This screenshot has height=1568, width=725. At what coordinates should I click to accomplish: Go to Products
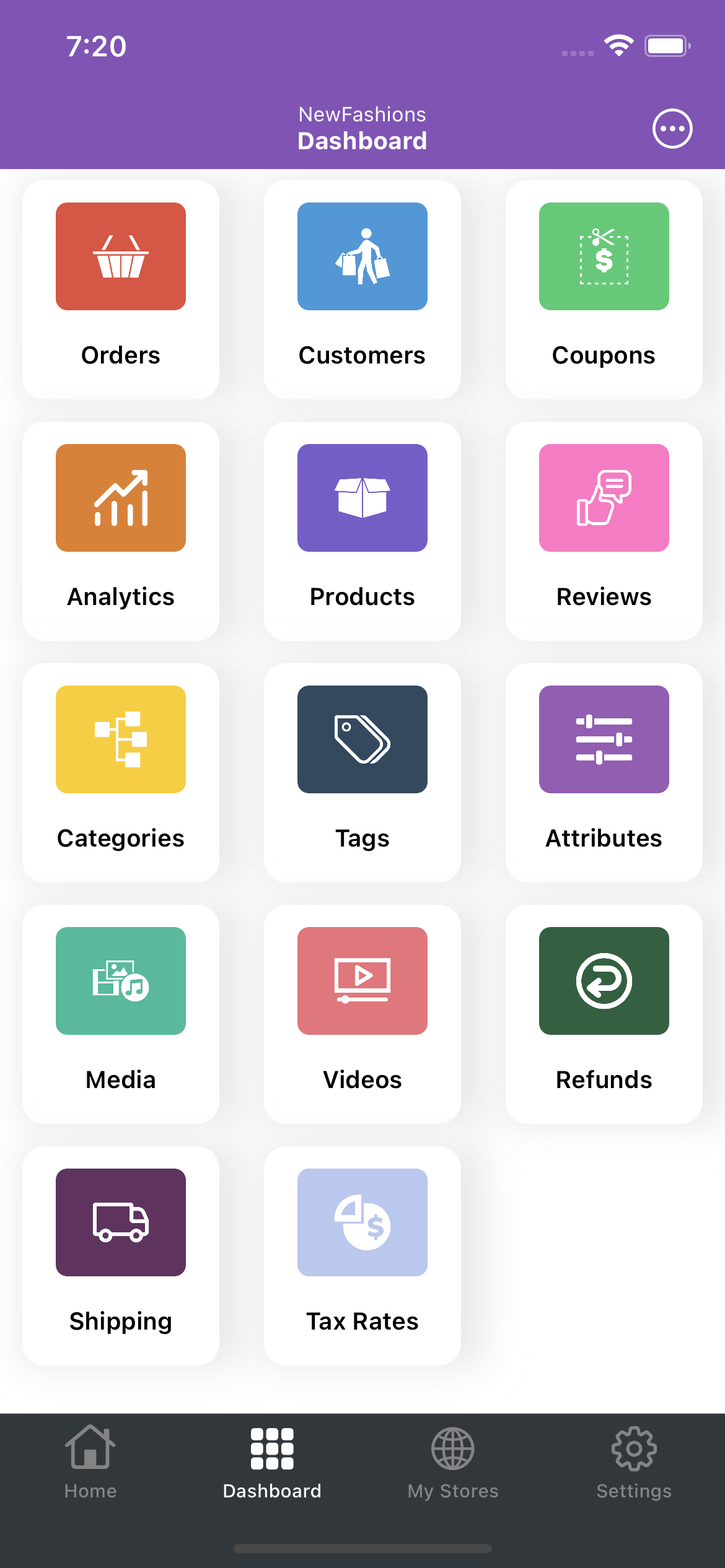click(x=362, y=531)
